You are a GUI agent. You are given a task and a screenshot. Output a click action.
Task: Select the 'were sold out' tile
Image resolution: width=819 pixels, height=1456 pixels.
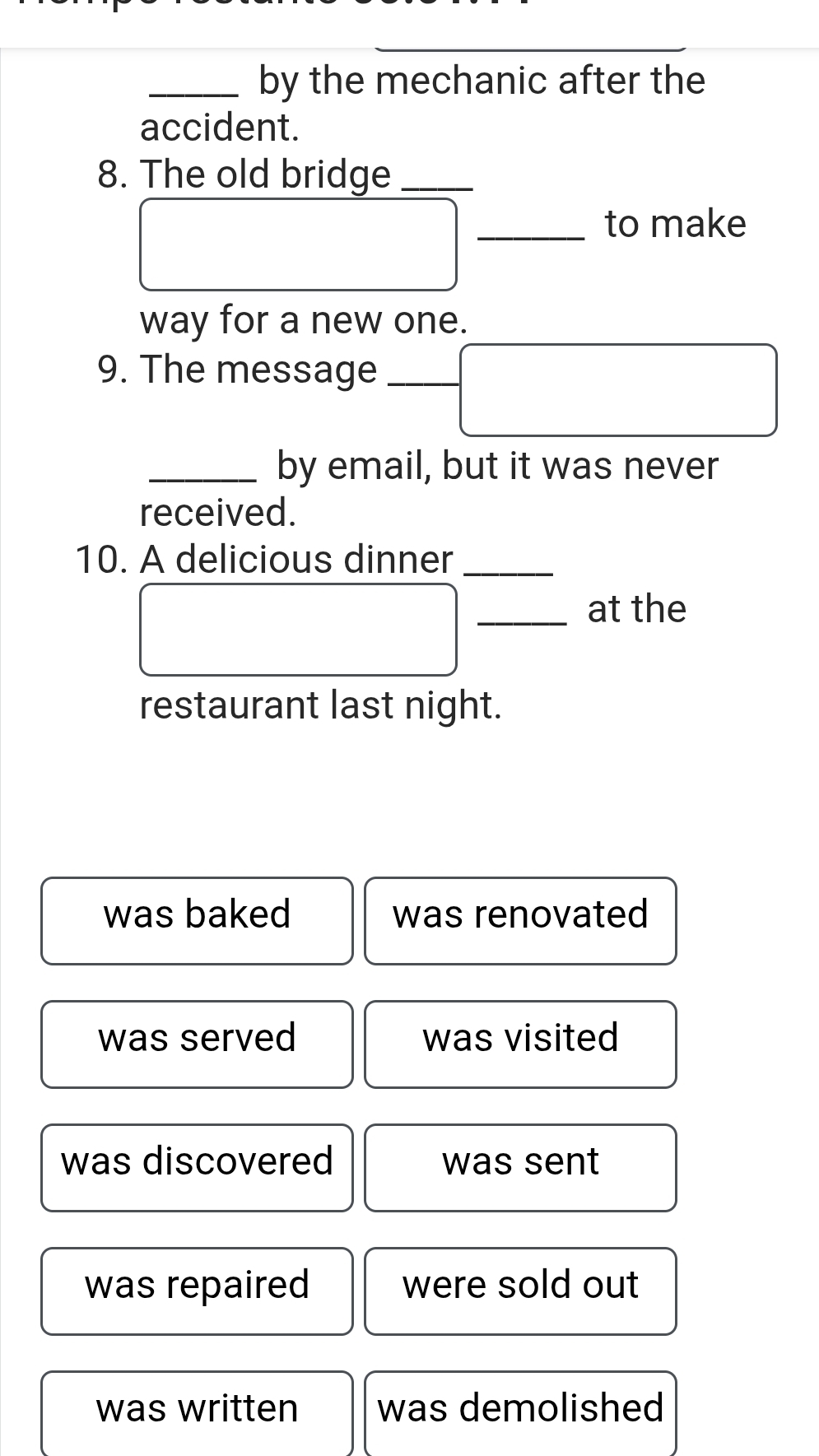tap(520, 1291)
